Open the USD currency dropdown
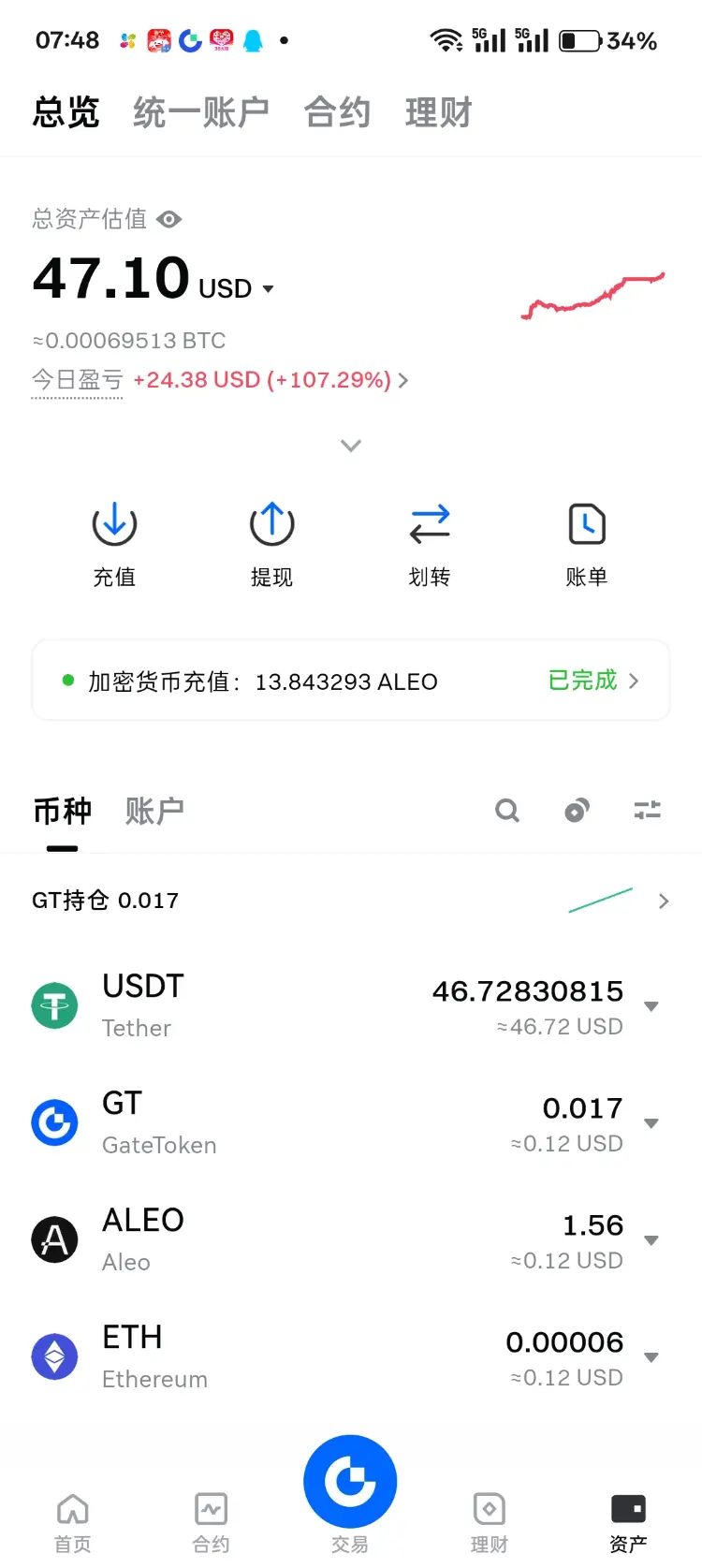The height and width of the screenshot is (1568, 702). tap(267, 288)
